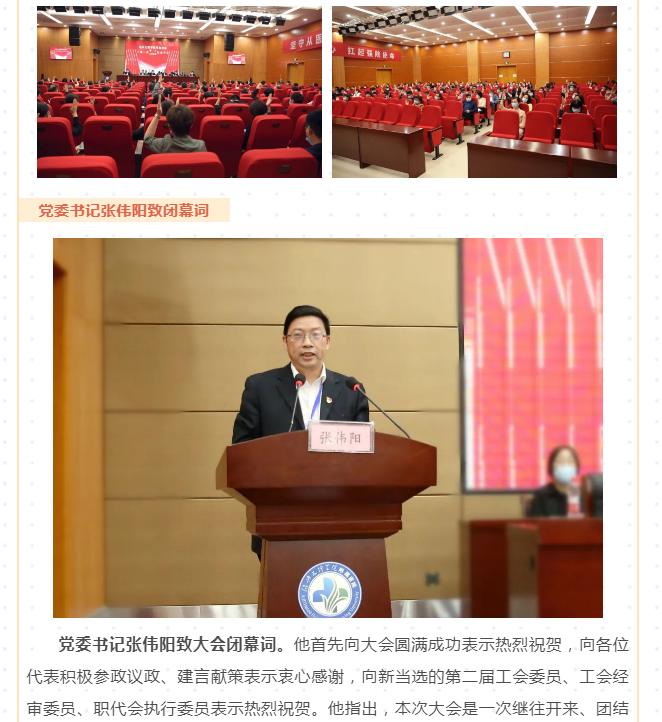Enlarge the photo of 张伟阳 at podium
This screenshot has height=722, width=662.
328,427
